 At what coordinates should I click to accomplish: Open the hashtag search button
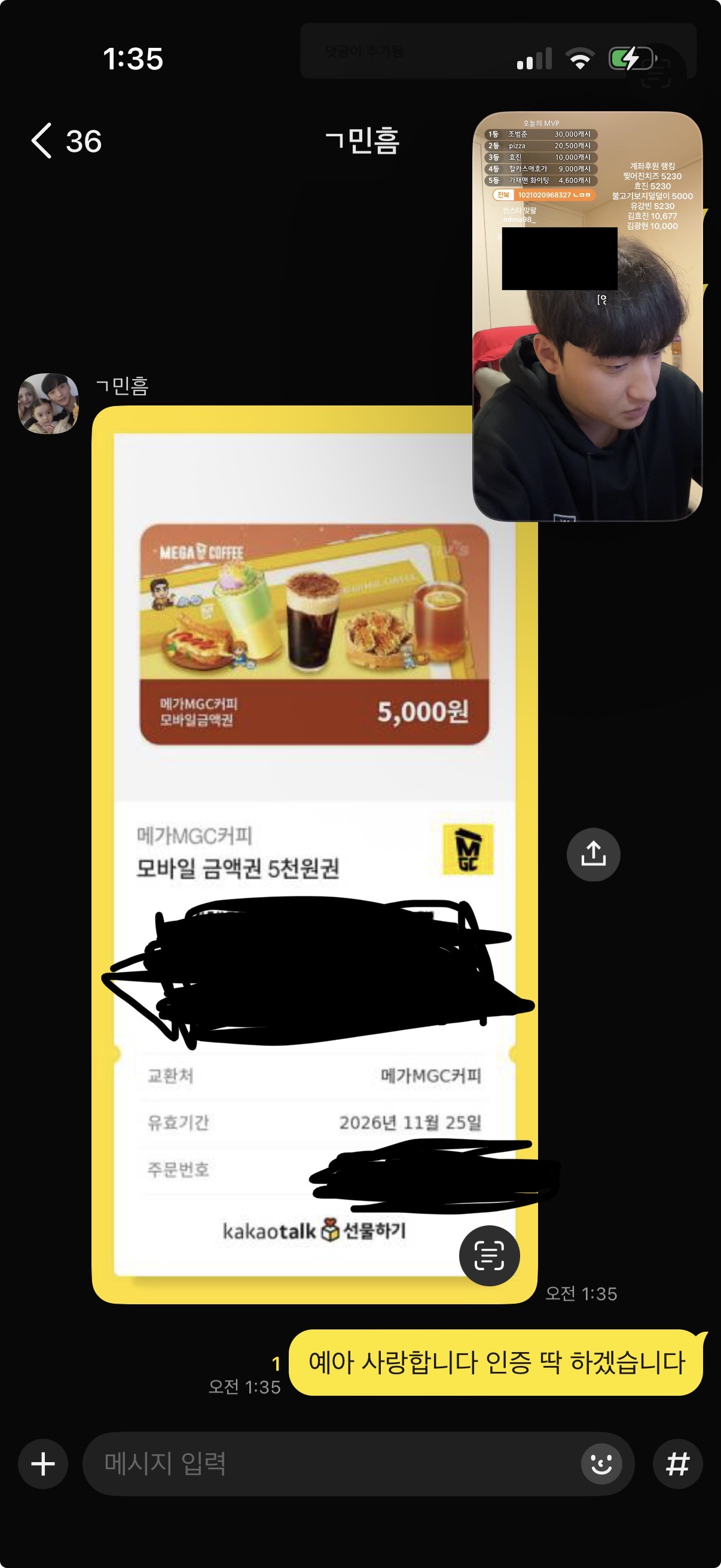(677, 1464)
